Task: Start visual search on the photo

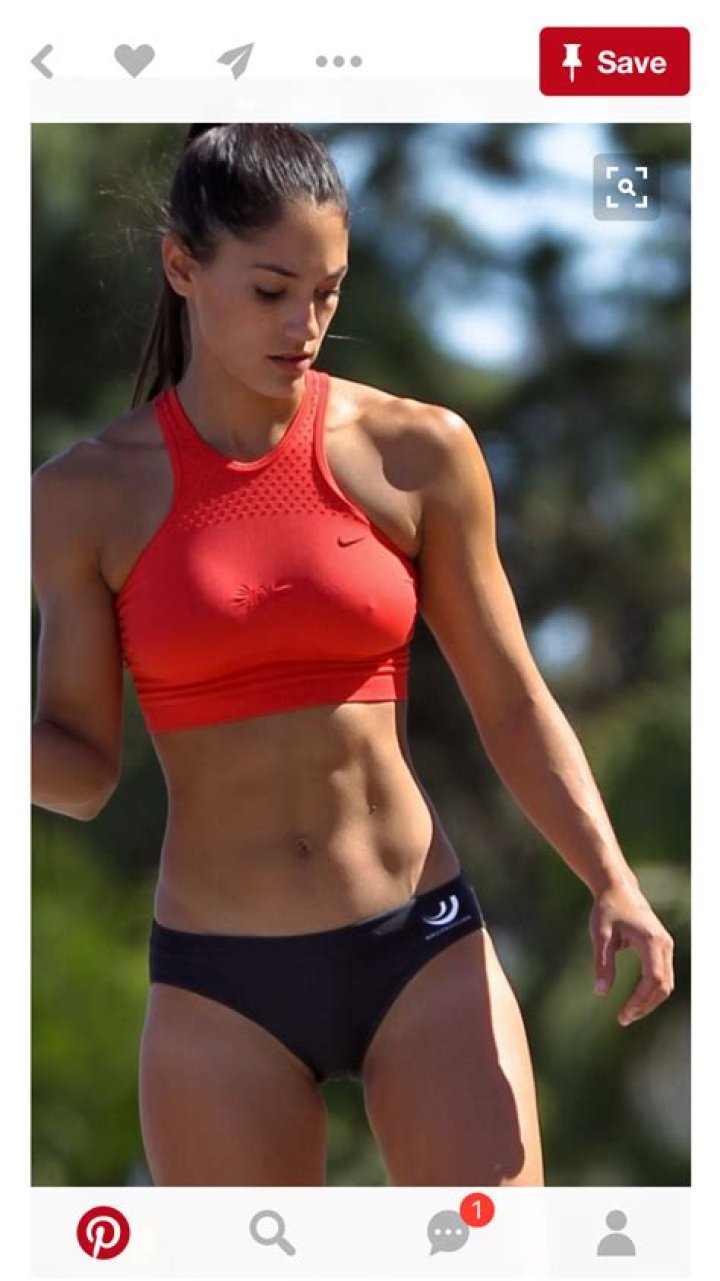Action: pyautogui.click(x=626, y=187)
